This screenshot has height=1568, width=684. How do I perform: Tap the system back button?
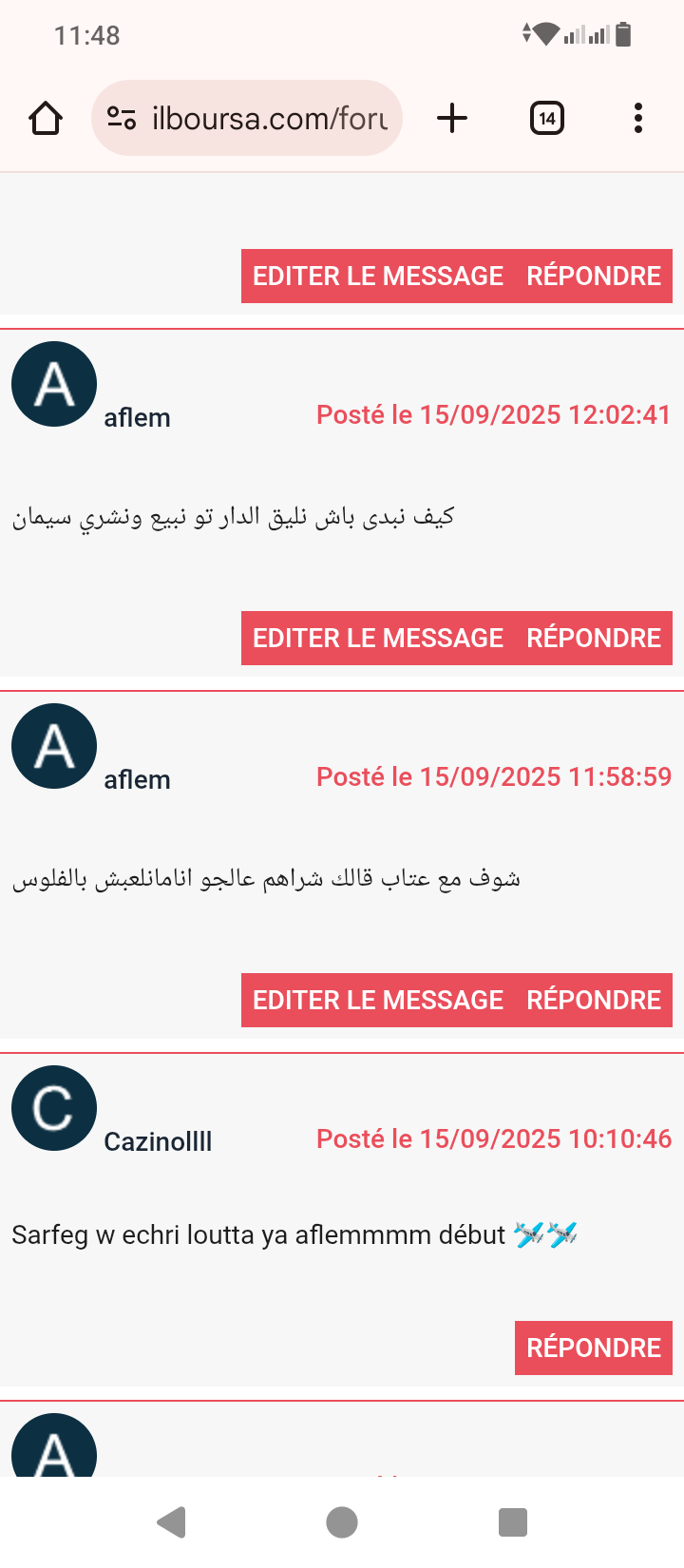[x=171, y=1522]
